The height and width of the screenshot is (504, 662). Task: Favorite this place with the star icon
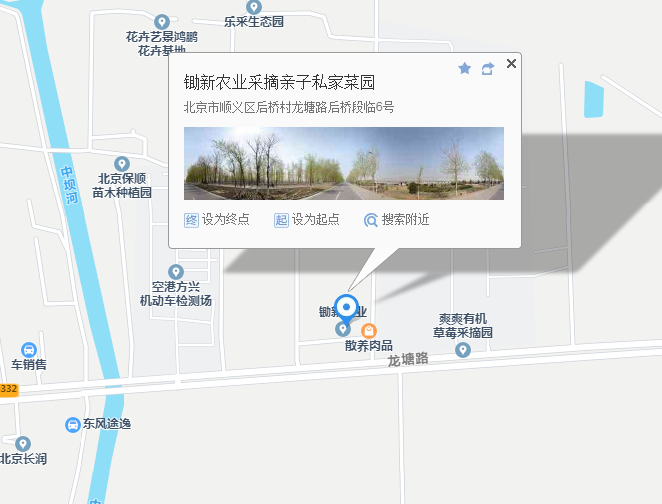pos(464,68)
